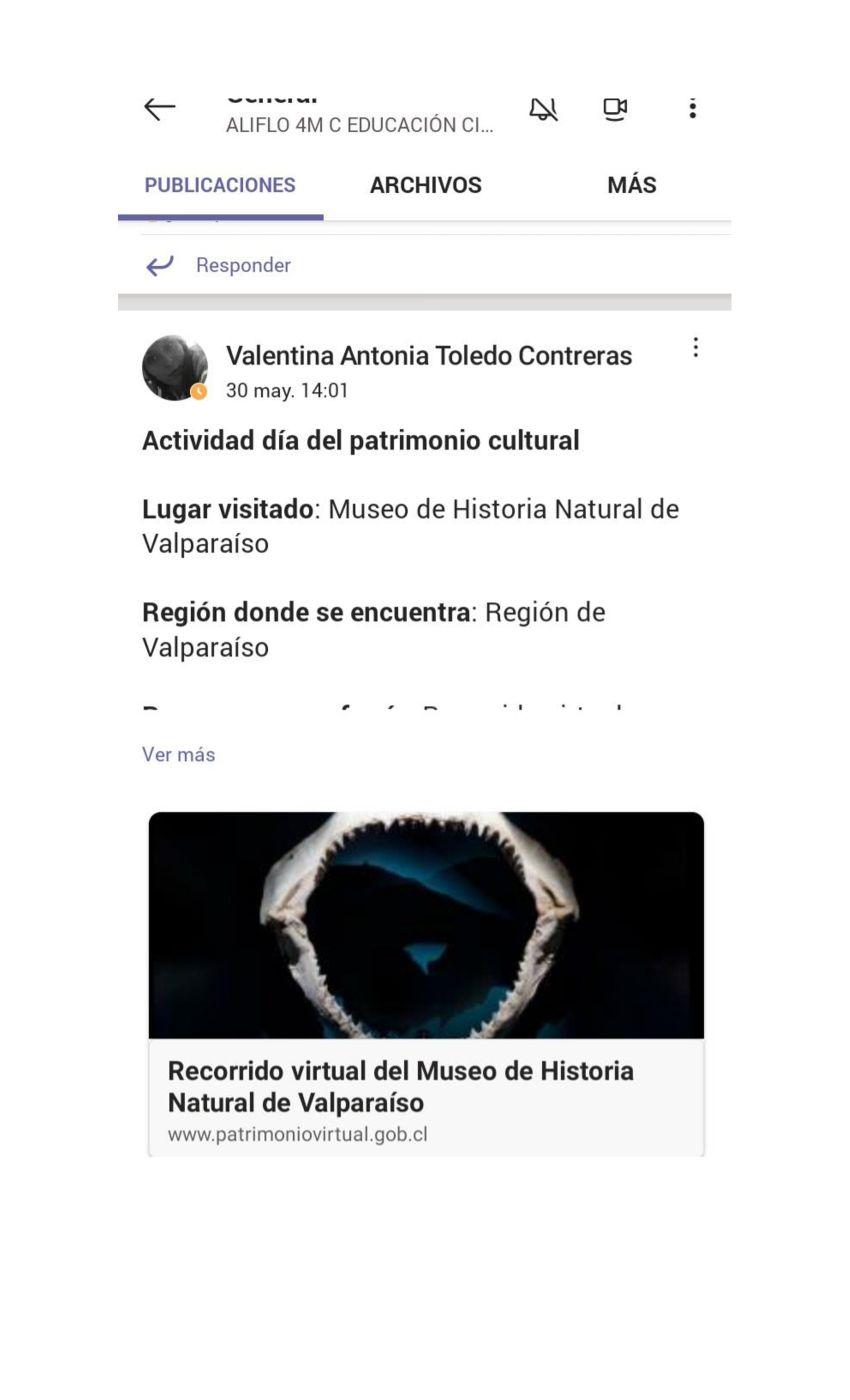Toggle channel notifications with the muted bell
Image resolution: width=850 pixels, height=1400 pixels.
pos(543,109)
